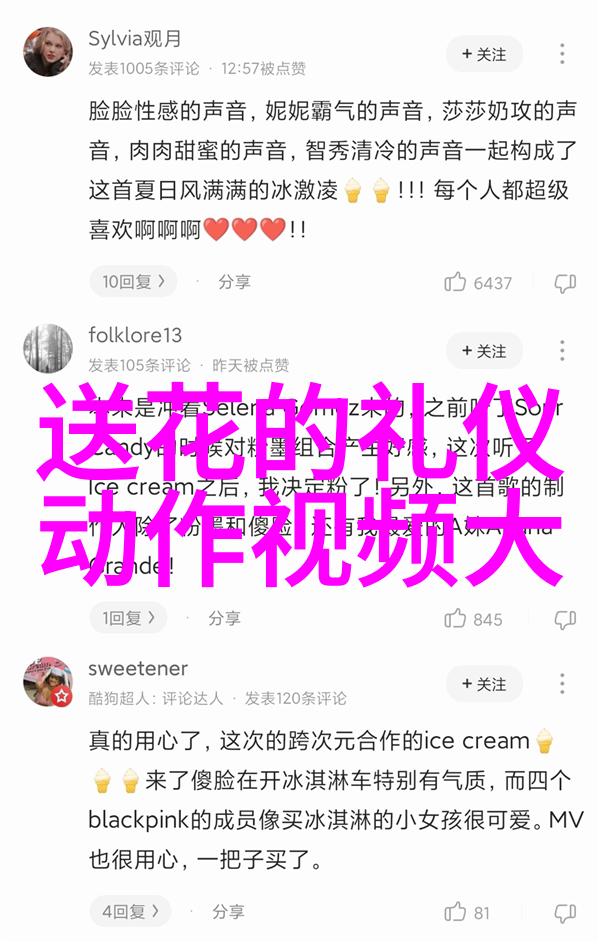600x944 pixels.
Task: Follow user Sylvia观月
Action: (485, 54)
